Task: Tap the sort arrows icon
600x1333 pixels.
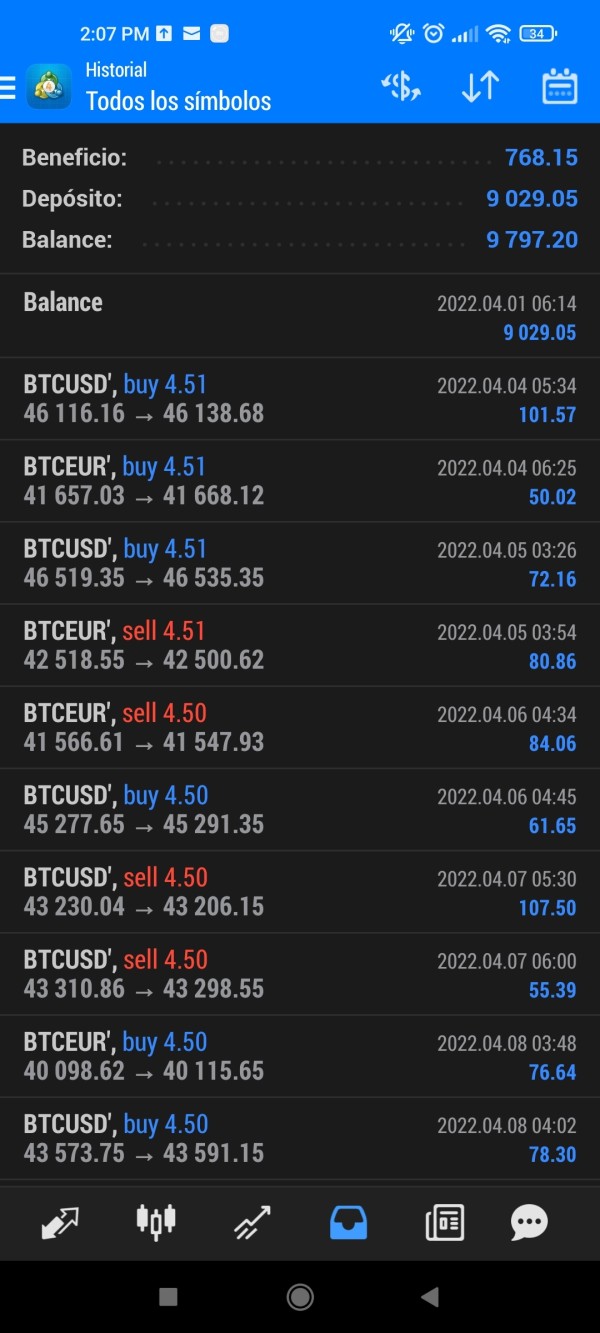Action: tap(480, 87)
